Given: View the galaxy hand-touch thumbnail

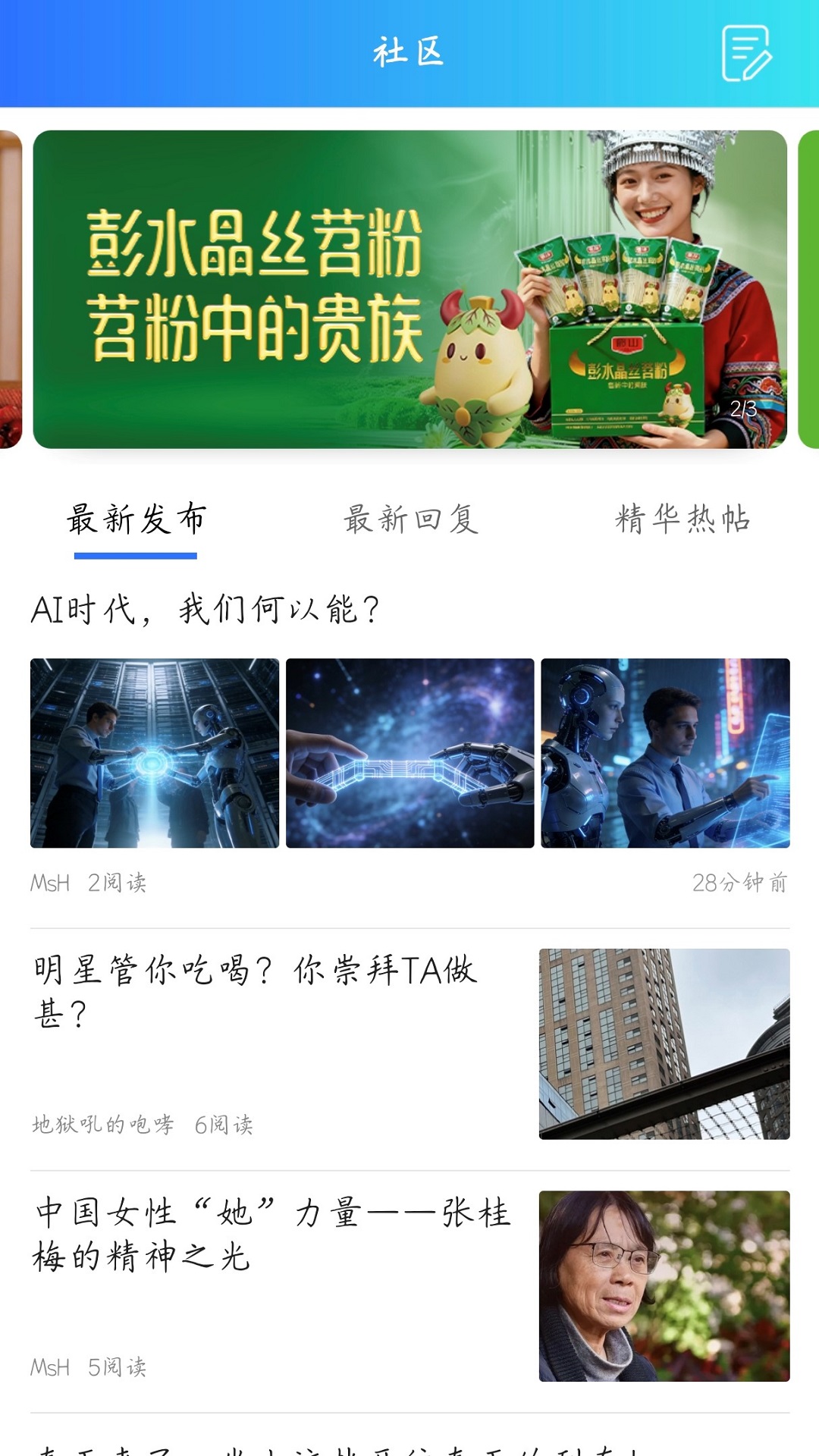Looking at the screenshot, I should 409,755.
